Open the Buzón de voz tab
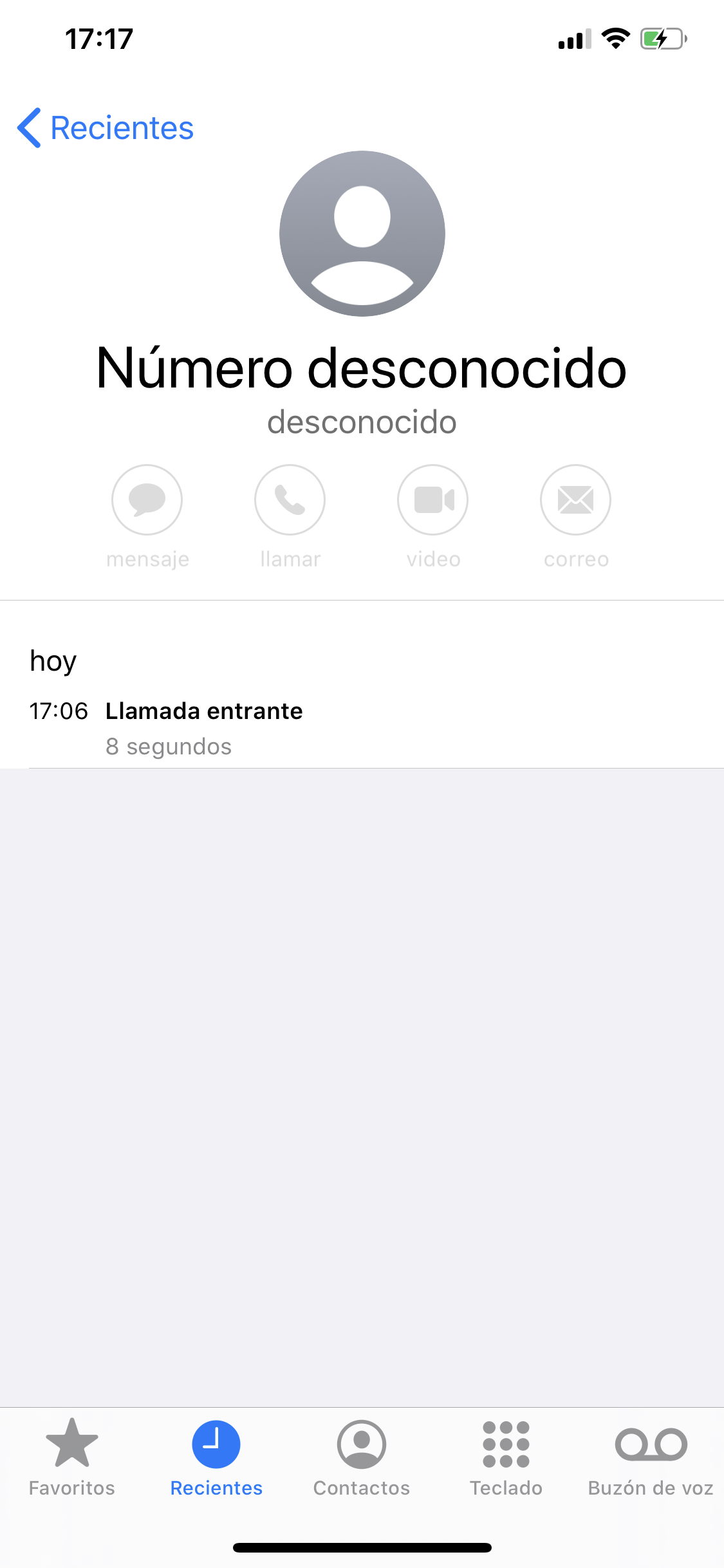Image resolution: width=724 pixels, height=1568 pixels. pos(651,1457)
